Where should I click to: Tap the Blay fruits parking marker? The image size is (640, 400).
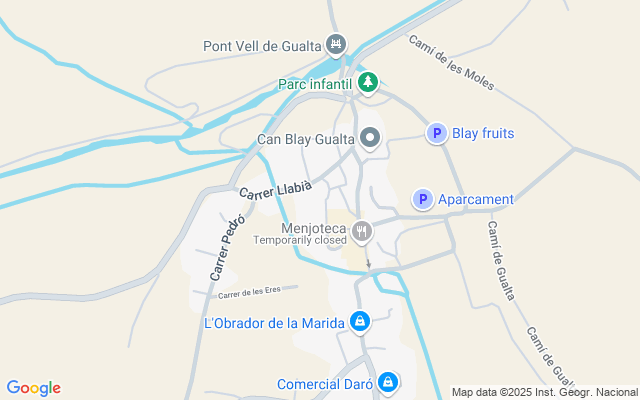coord(436,133)
